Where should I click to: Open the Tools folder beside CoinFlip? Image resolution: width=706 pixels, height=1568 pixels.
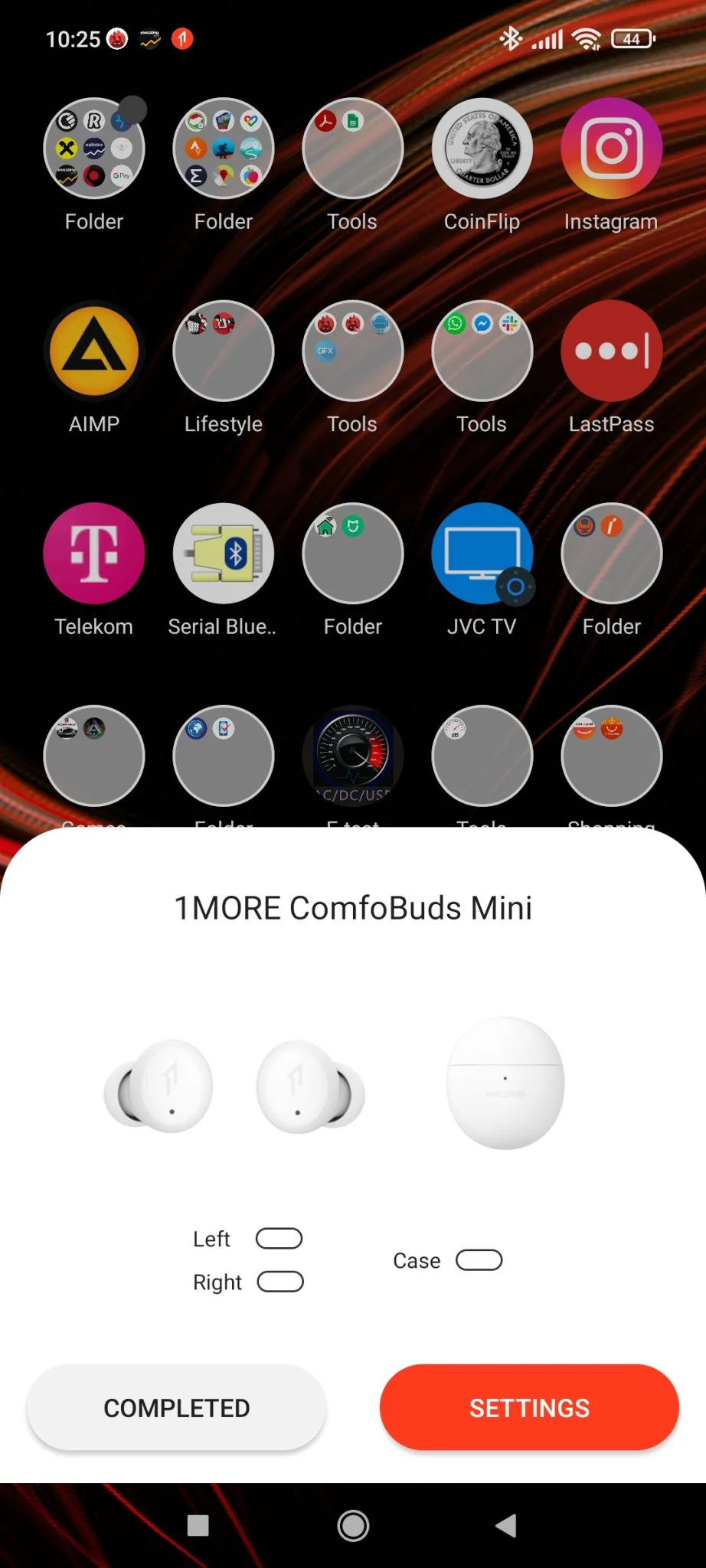[x=352, y=149]
